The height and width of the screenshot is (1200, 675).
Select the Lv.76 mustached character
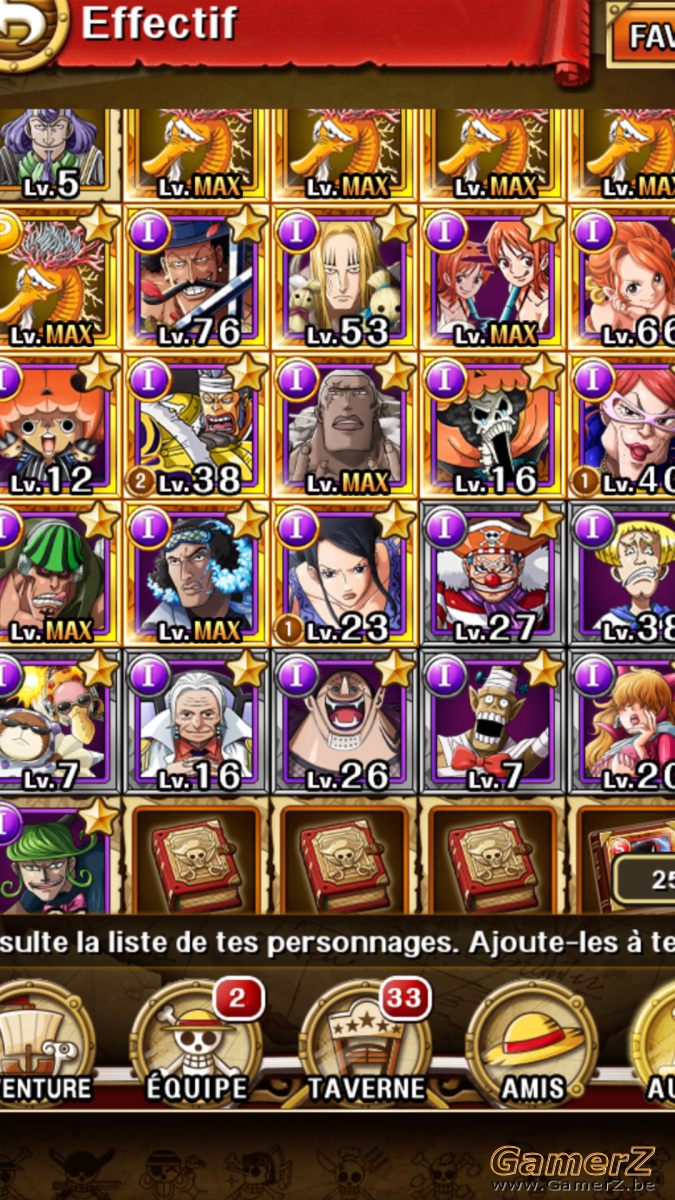195,277
